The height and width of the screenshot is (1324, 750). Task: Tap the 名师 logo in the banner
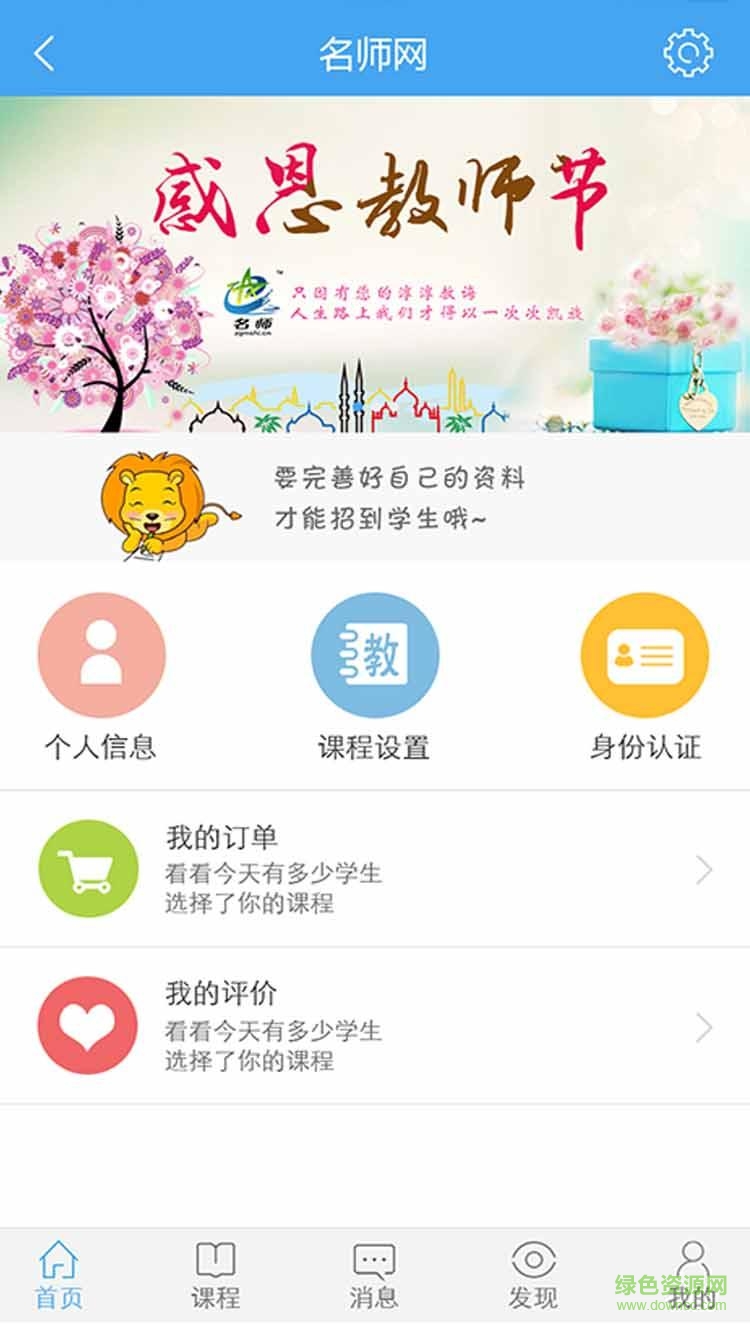click(251, 298)
